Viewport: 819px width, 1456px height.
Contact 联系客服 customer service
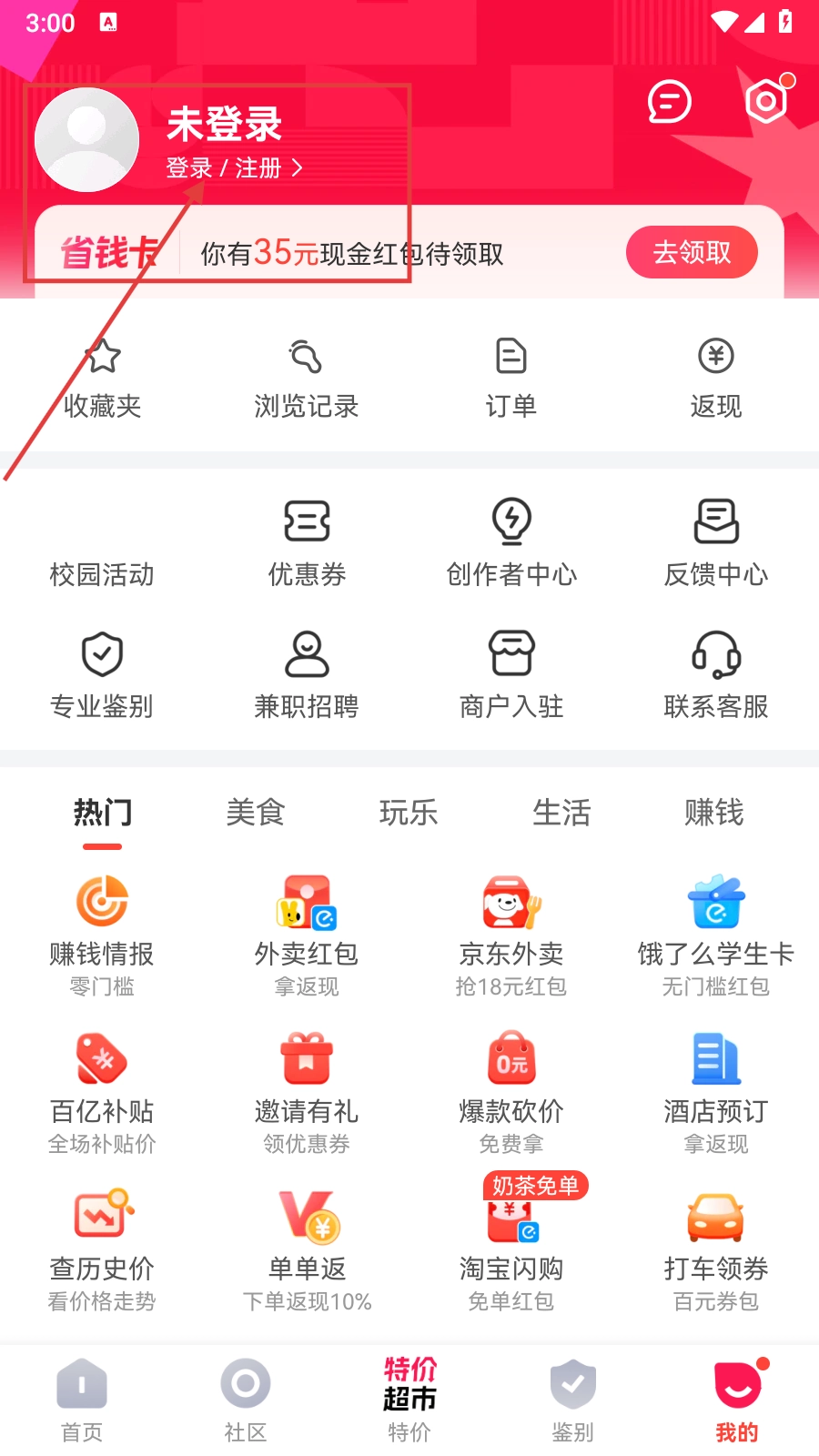[x=716, y=675]
